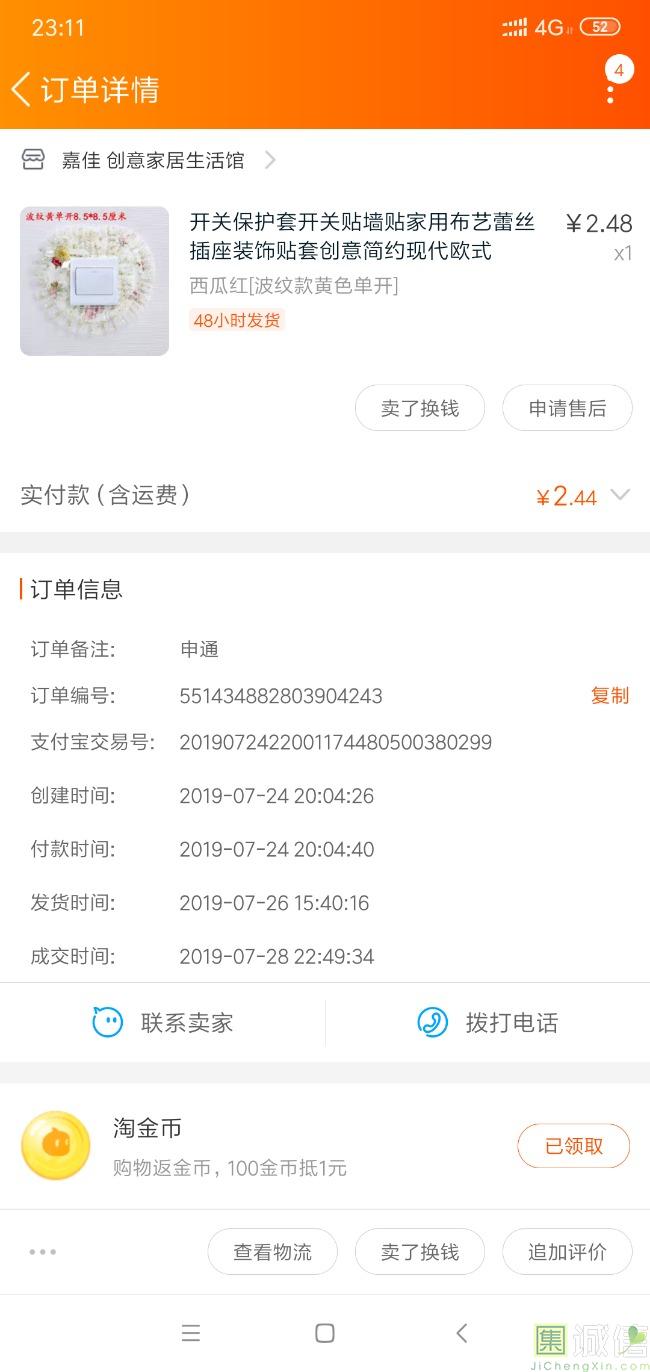Copy the order number with 复制

(609, 696)
